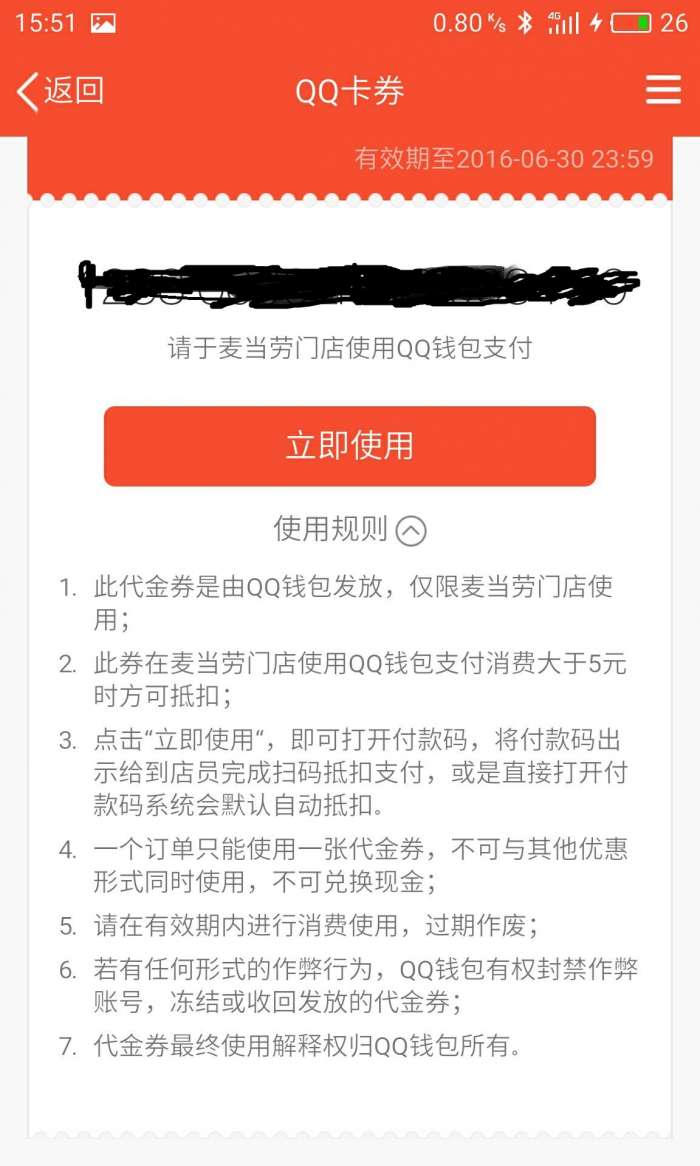Viewport: 700px width, 1166px height.
Task: Open the hamburger menu icon
Action: pos(663,90)
